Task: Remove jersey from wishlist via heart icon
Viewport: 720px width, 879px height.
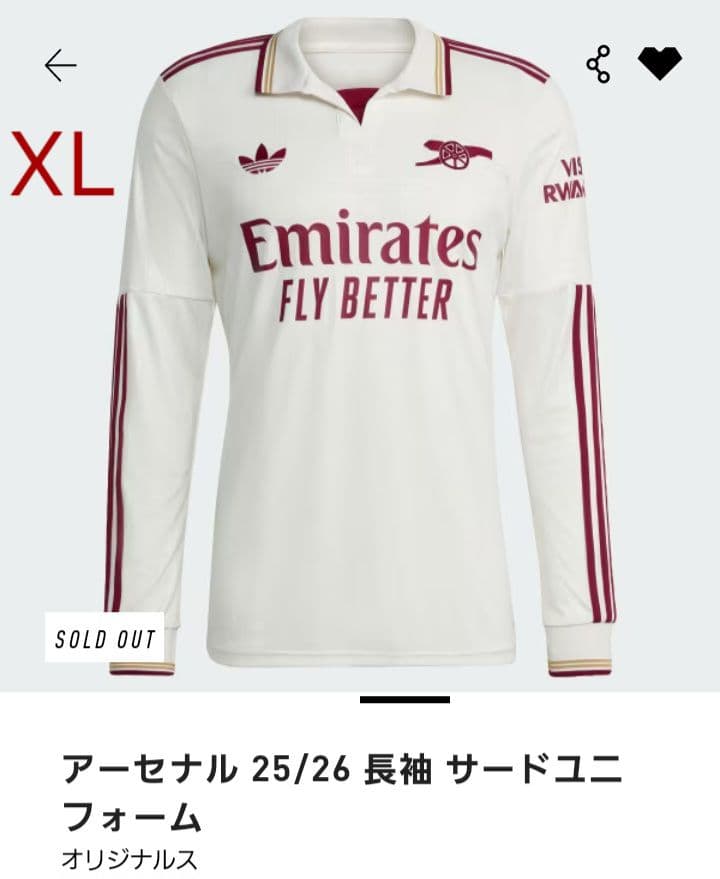Action: (x=660, y=65)
